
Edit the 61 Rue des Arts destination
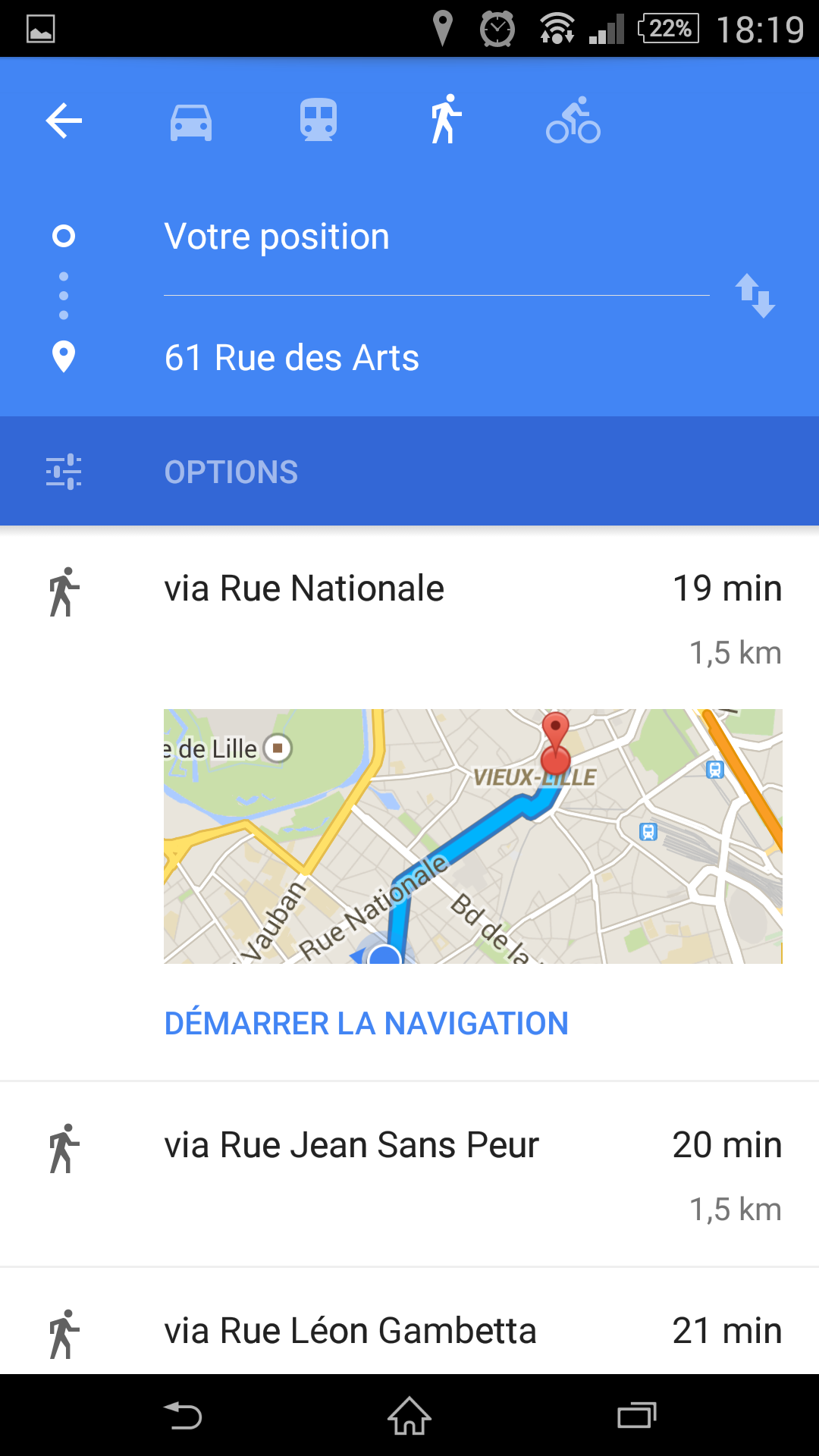tap(436, 358)
